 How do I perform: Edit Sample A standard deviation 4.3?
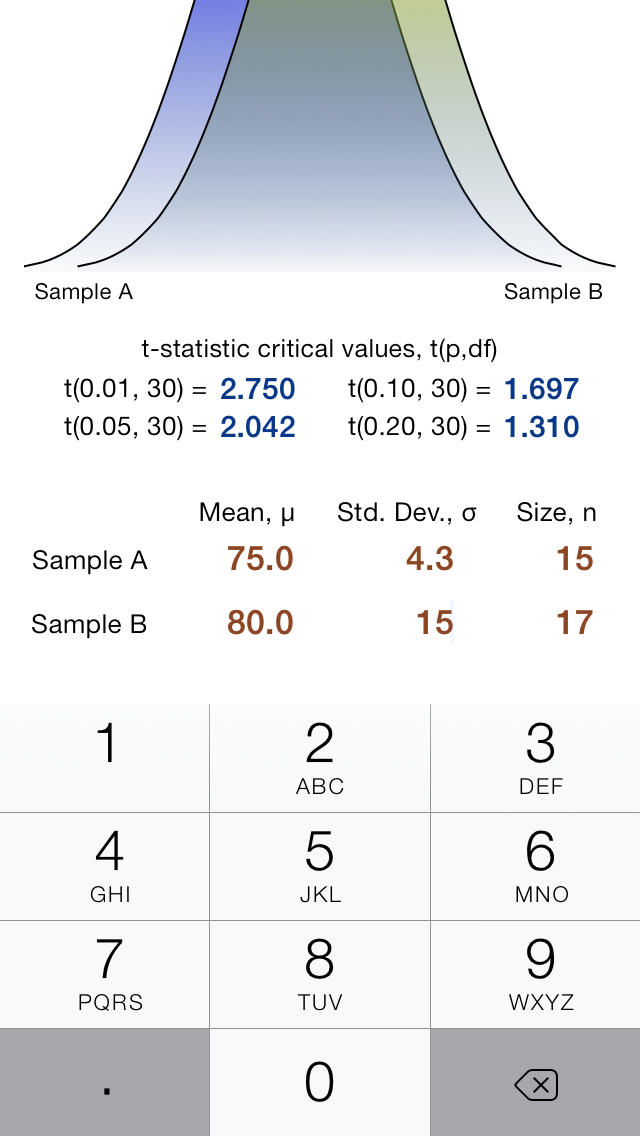[x=430, y=559]
